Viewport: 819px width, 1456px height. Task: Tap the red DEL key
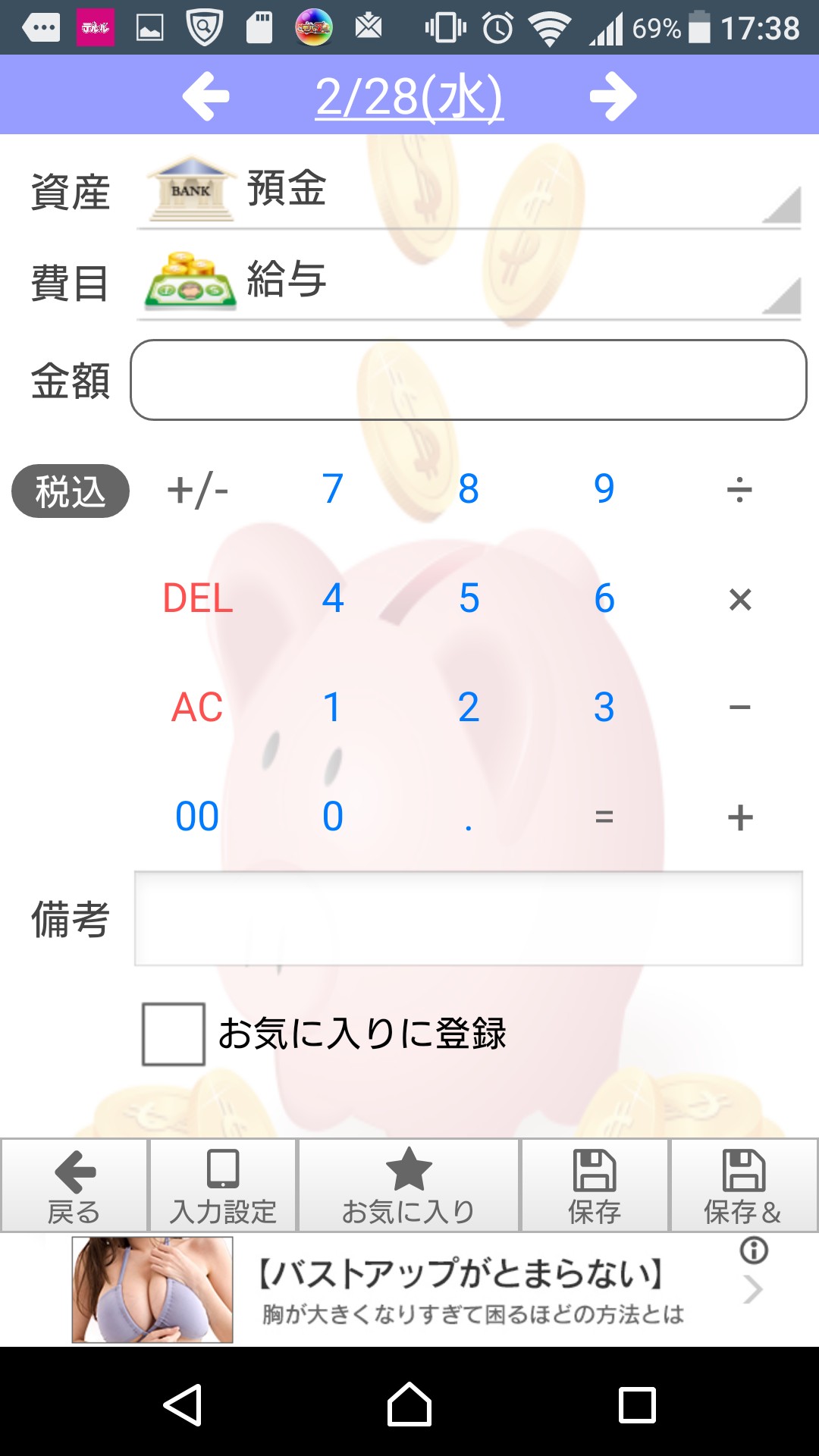click(x=198, y=598)
